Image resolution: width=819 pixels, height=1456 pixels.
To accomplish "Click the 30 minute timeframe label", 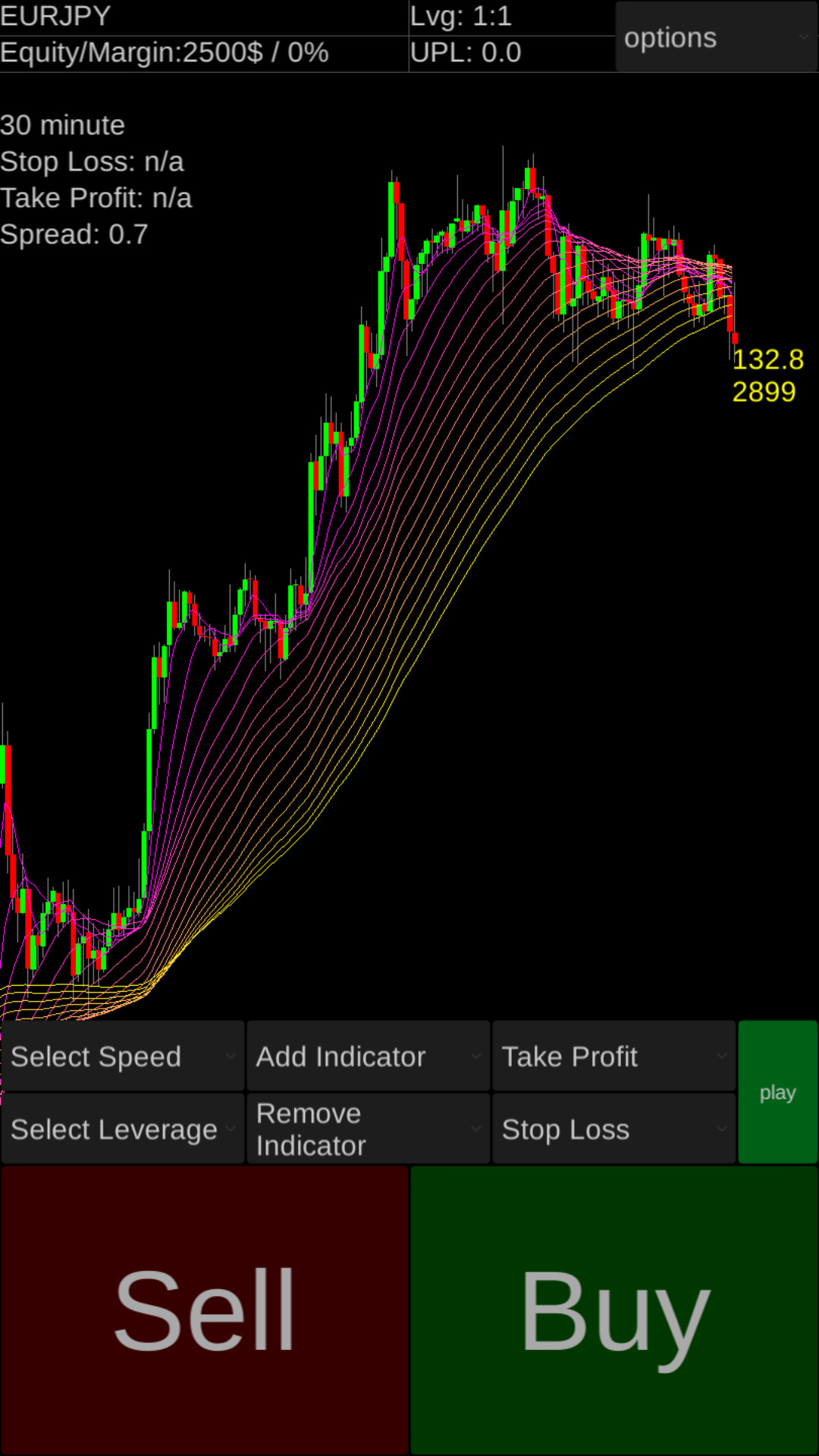I will pos(62,124).
